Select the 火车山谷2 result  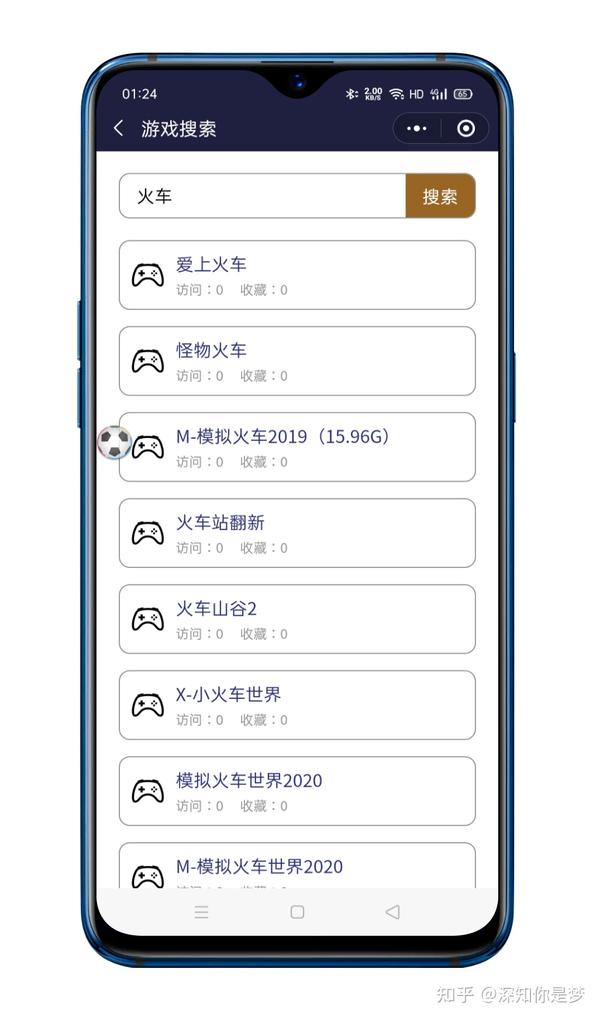tap(297, 619)
